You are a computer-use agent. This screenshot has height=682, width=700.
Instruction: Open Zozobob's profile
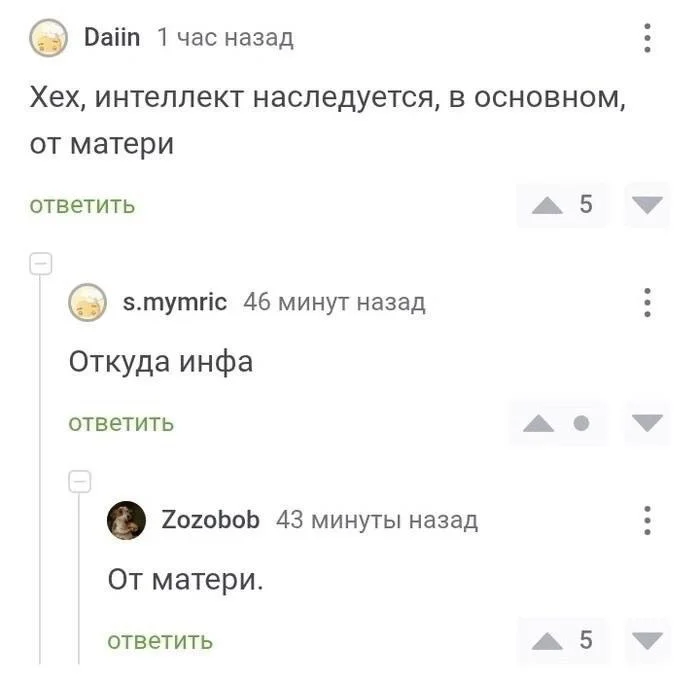210,520
